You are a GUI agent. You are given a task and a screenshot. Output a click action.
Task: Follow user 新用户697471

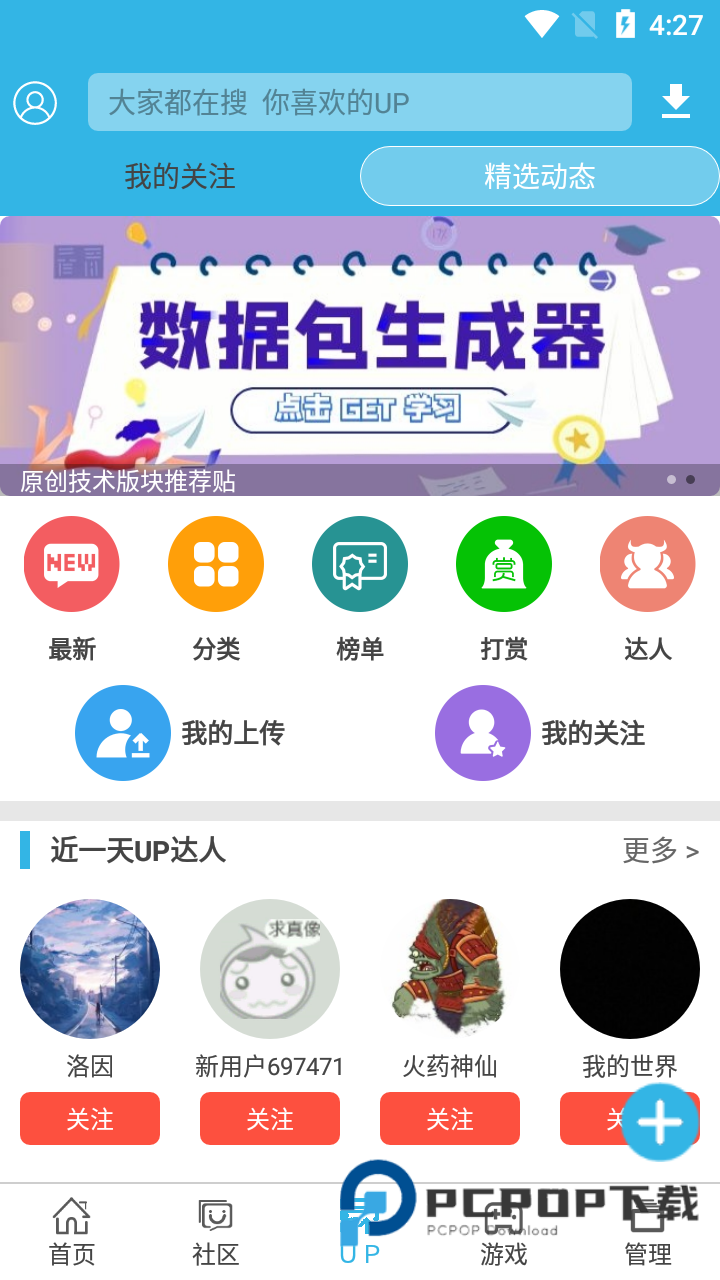click(269, 1118)
